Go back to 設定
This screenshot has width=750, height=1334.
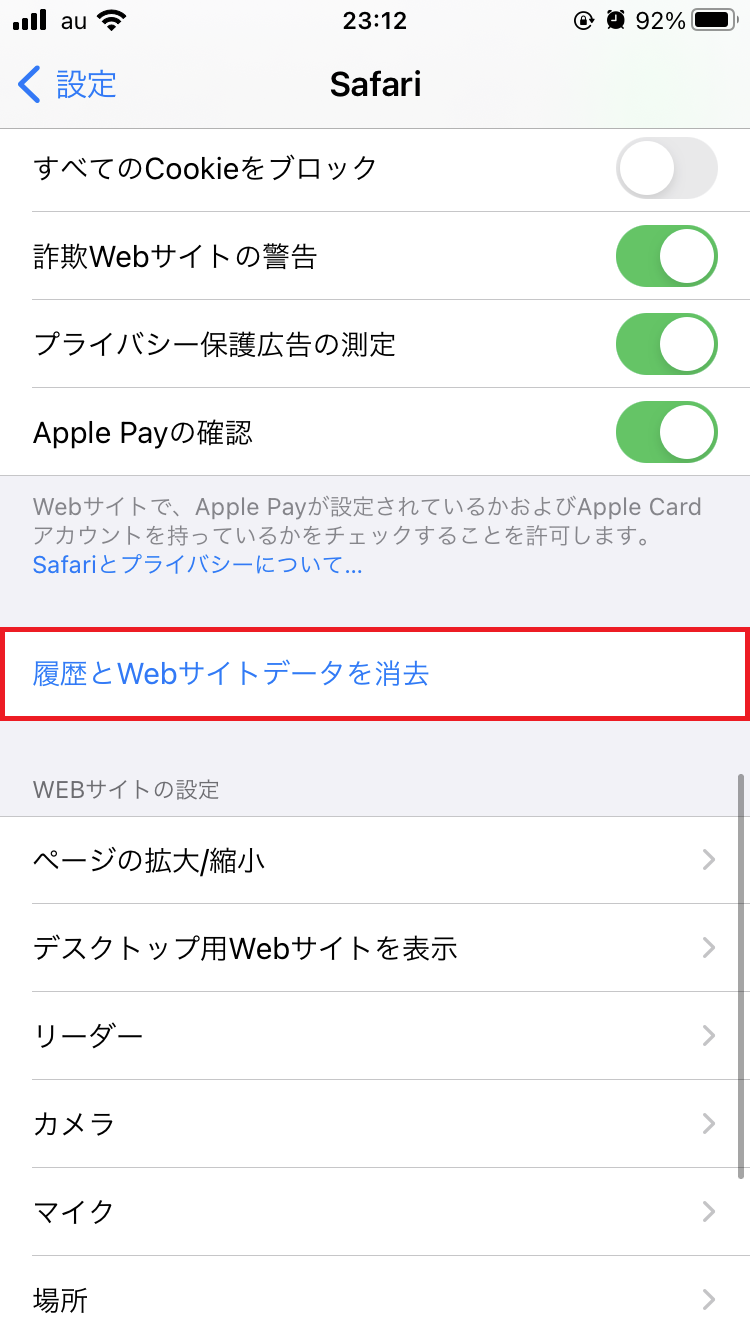pos(68,84)
